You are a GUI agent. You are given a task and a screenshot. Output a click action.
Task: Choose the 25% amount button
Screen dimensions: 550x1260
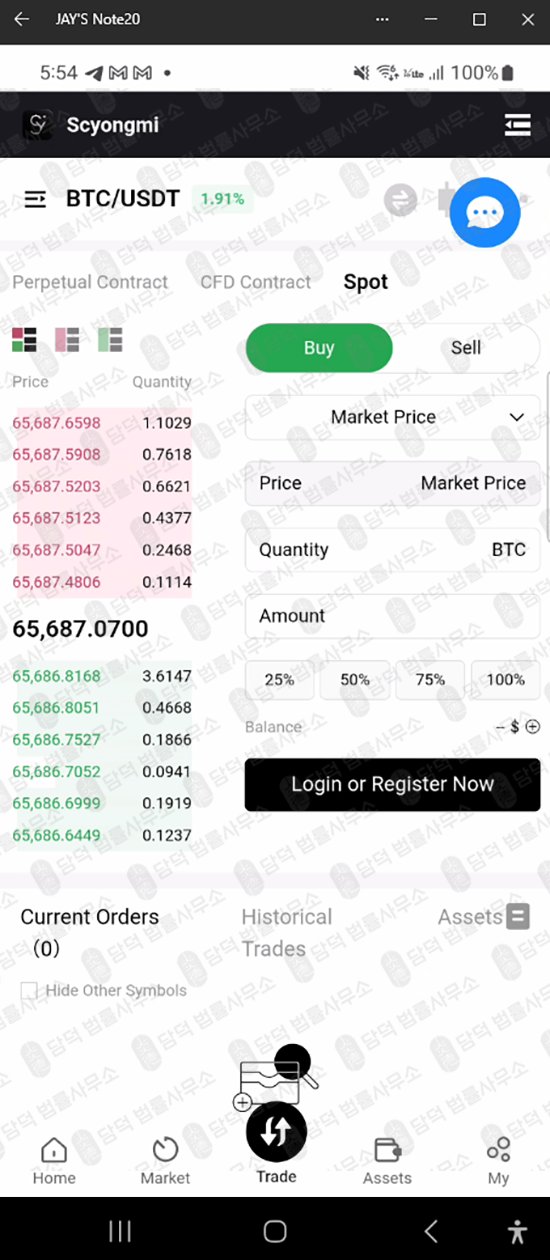pyautogui.click(x=280, y=680)
